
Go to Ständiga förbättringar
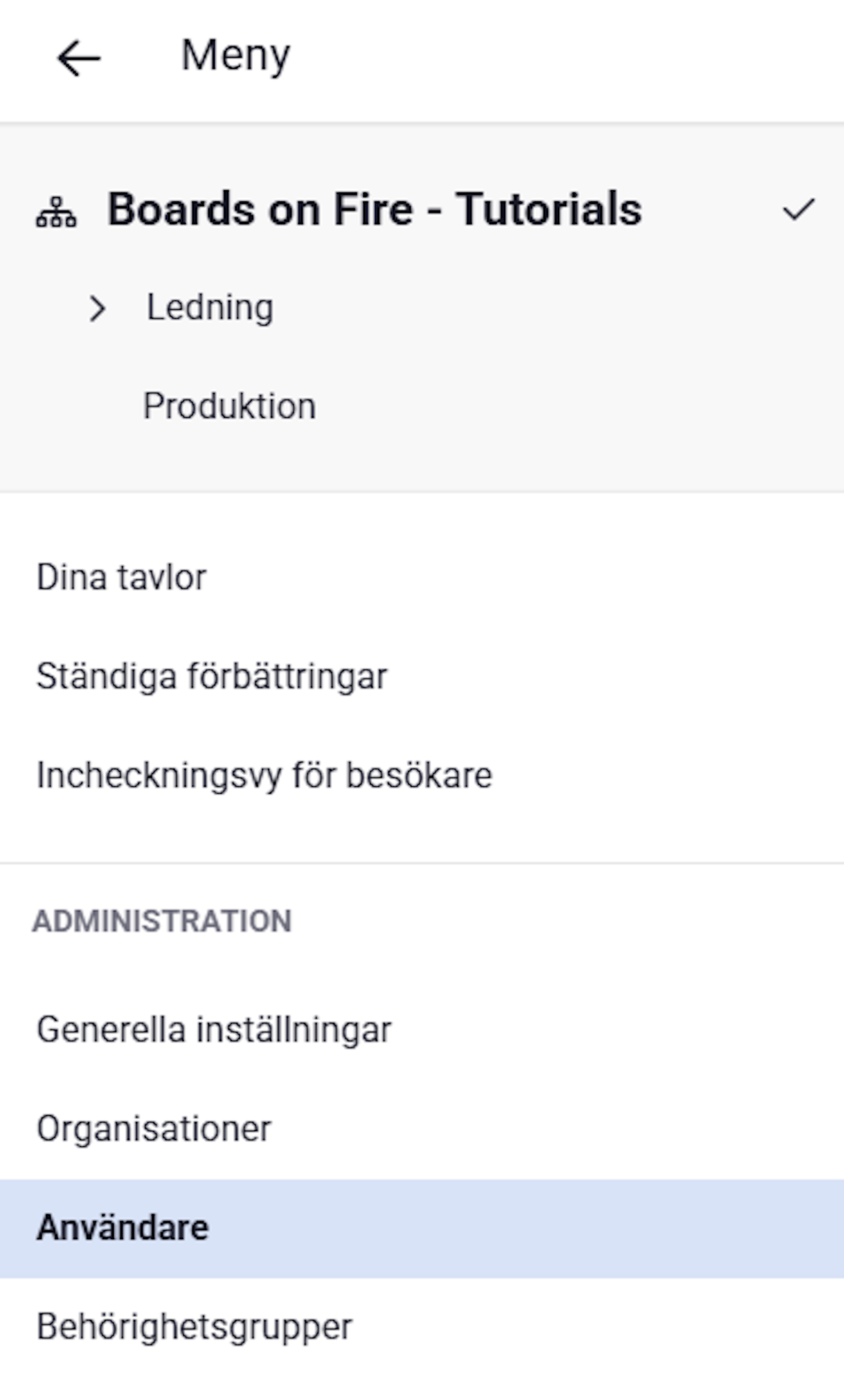[x=421, y=677]
